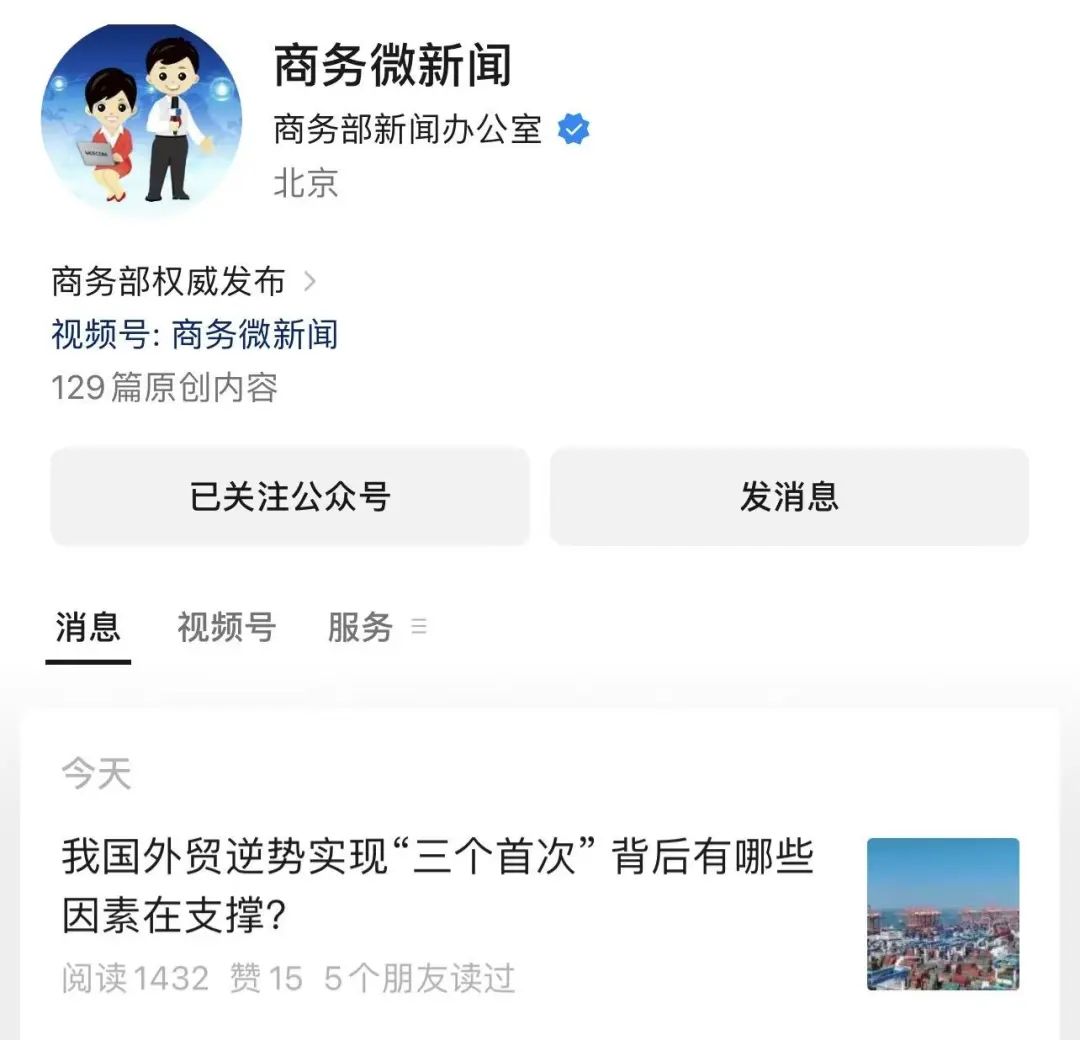Switch to the 视频号 tab

226,628
